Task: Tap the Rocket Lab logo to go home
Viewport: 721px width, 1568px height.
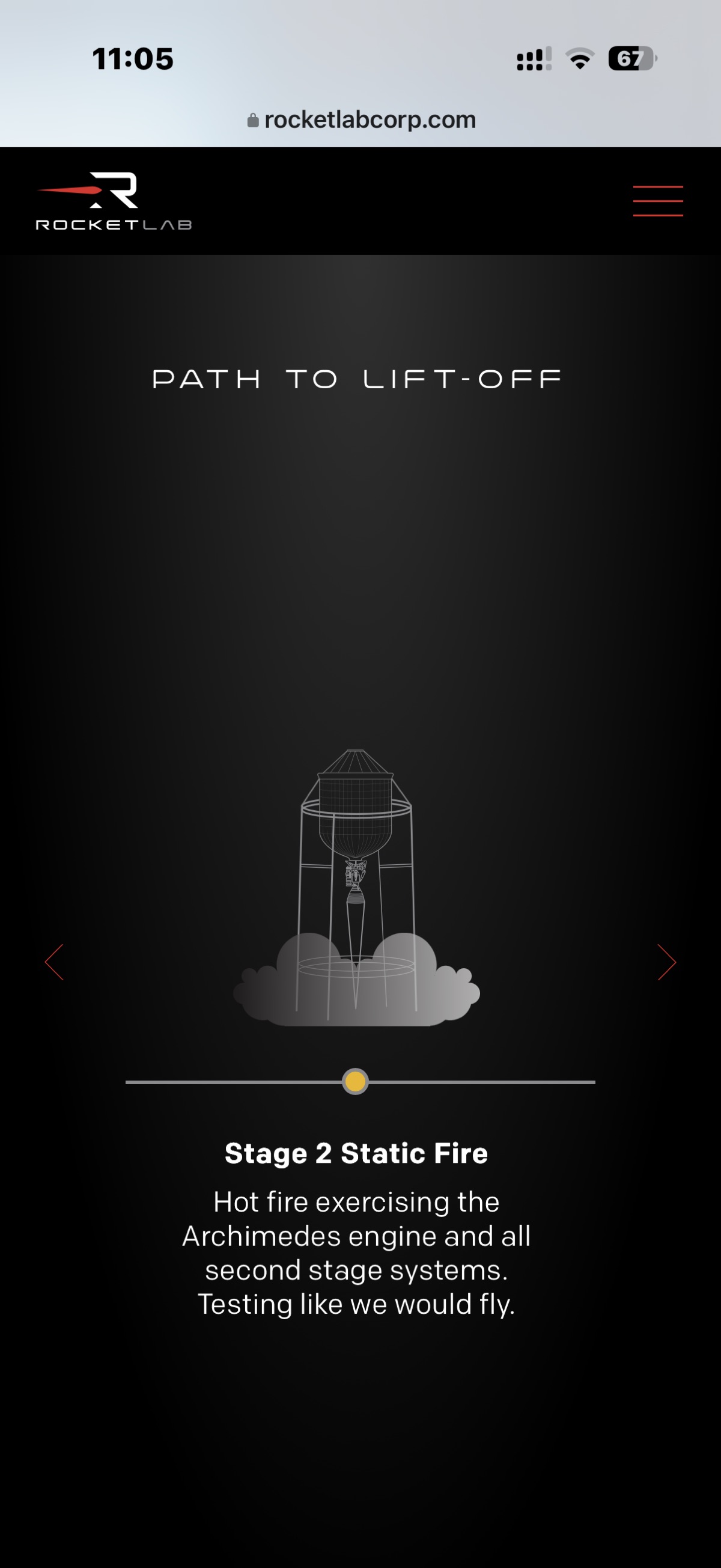Action: [x=114, y=201]
